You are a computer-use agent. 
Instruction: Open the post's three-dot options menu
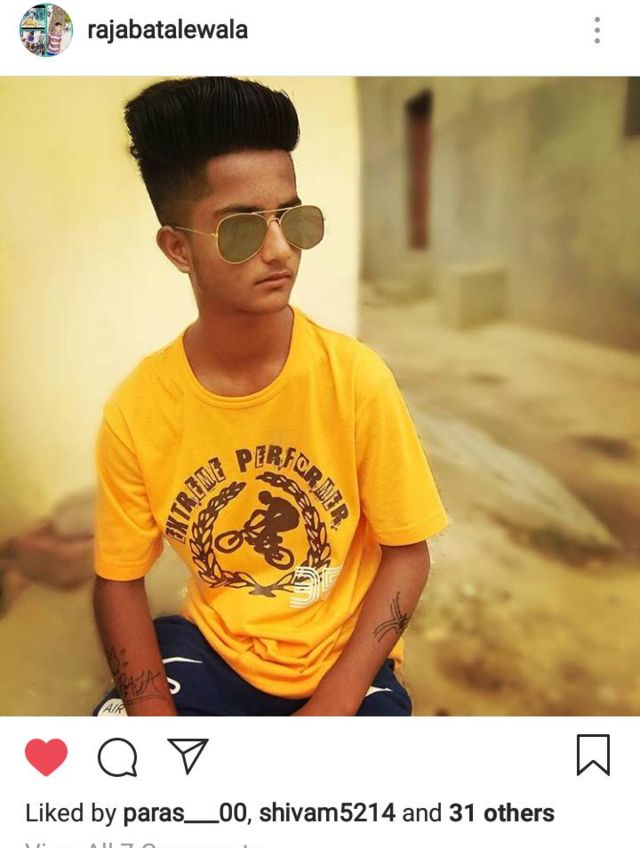click(597, 30)
